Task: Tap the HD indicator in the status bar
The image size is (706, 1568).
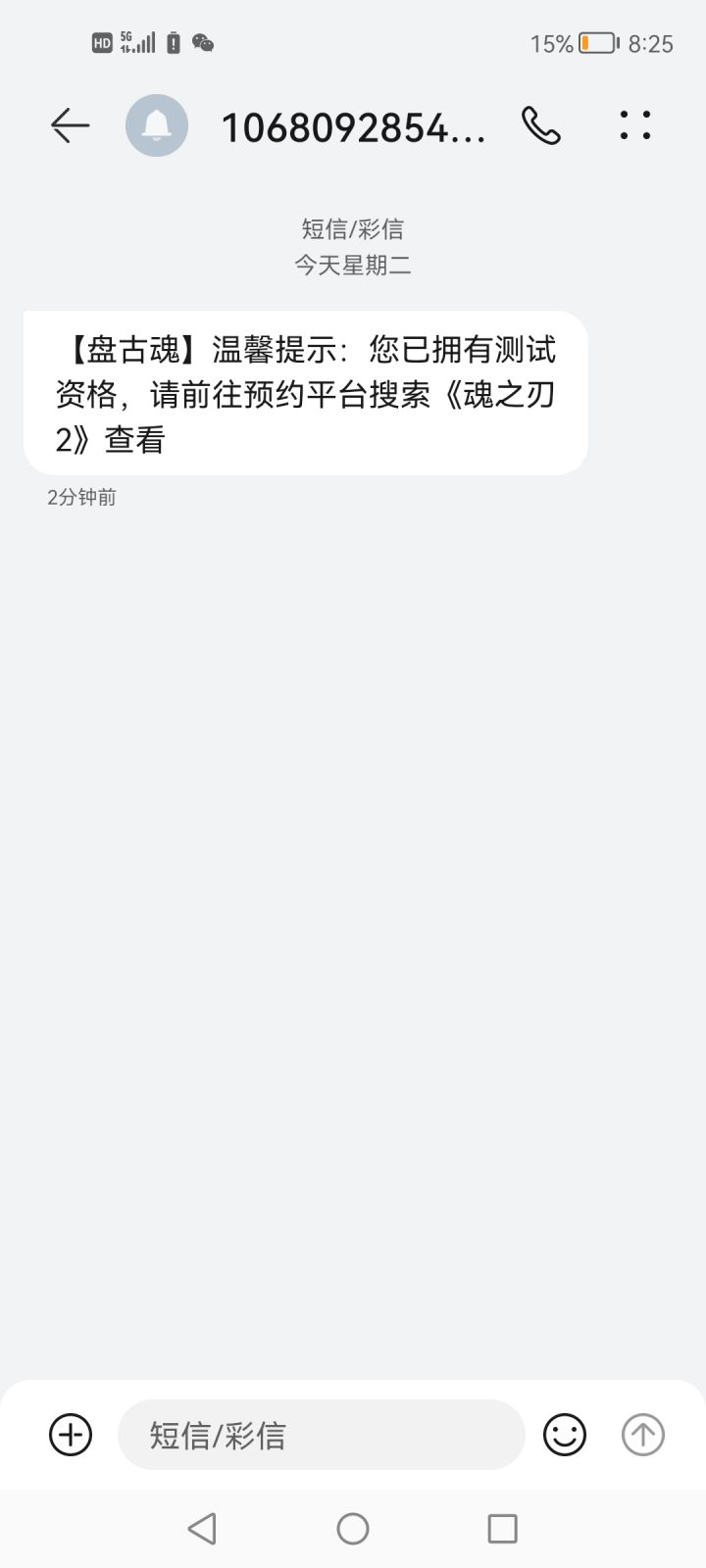Action: (102, 43)
